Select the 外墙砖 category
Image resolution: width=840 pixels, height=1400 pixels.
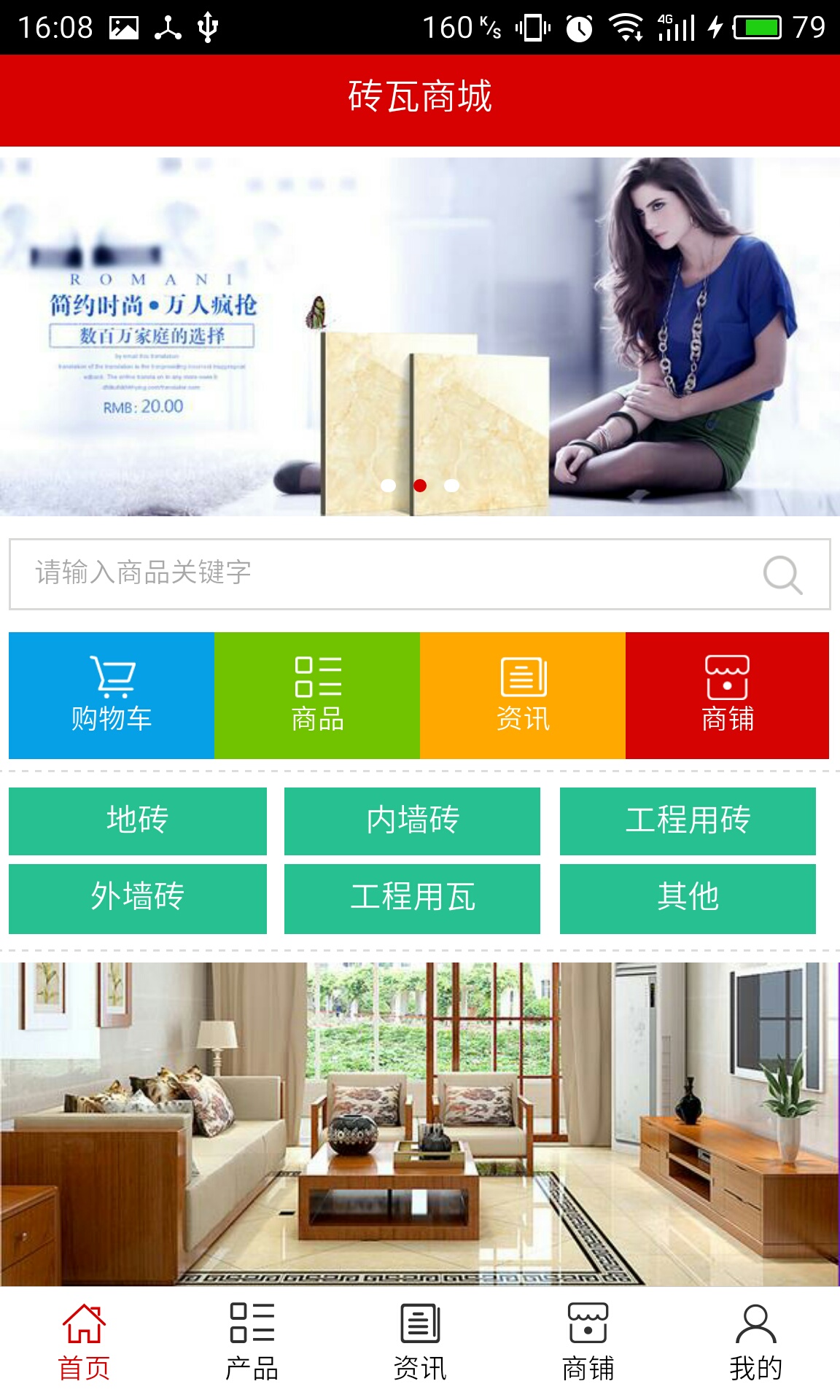coord(138,898)
